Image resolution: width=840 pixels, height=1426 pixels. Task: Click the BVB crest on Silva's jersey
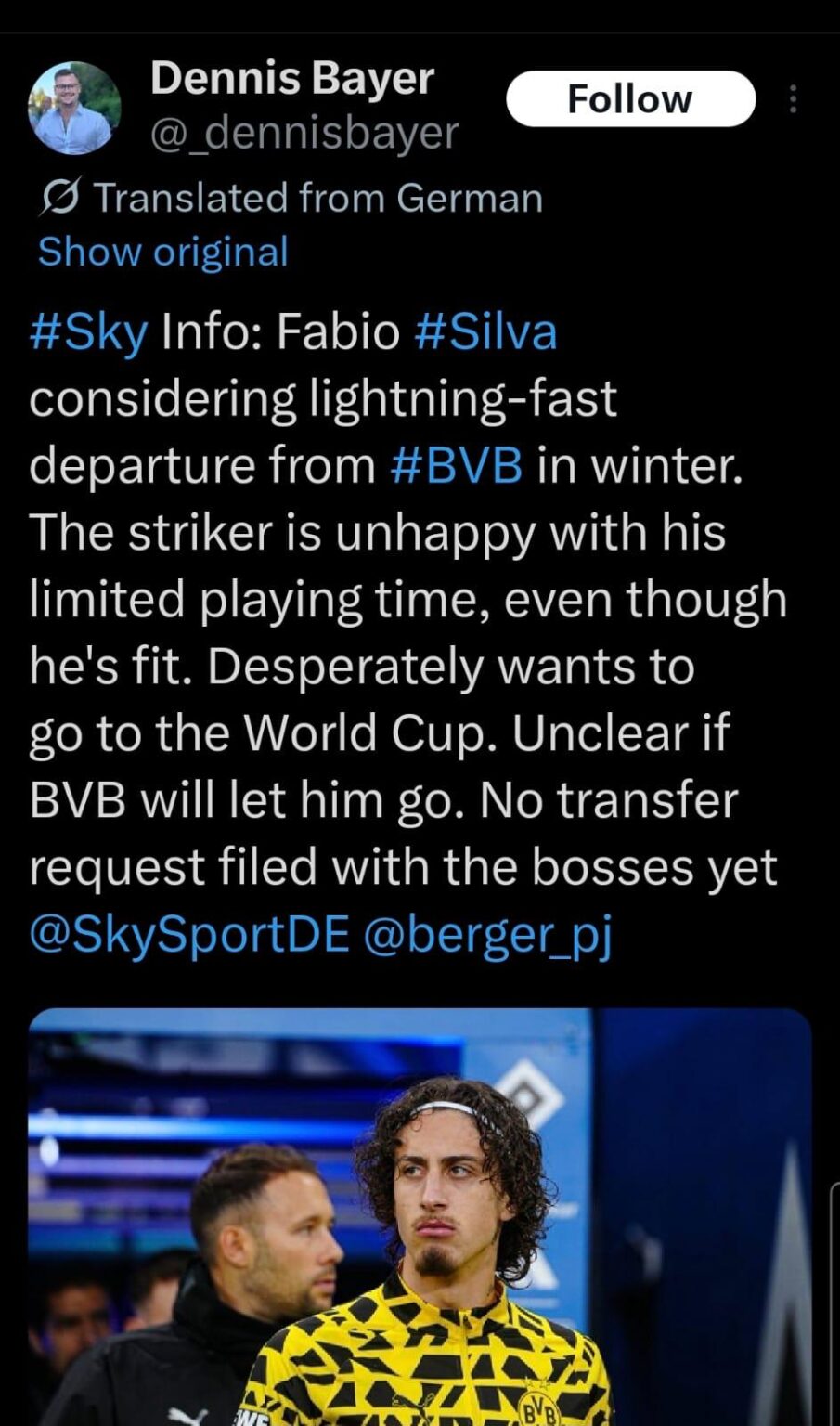click(540, 1404)
